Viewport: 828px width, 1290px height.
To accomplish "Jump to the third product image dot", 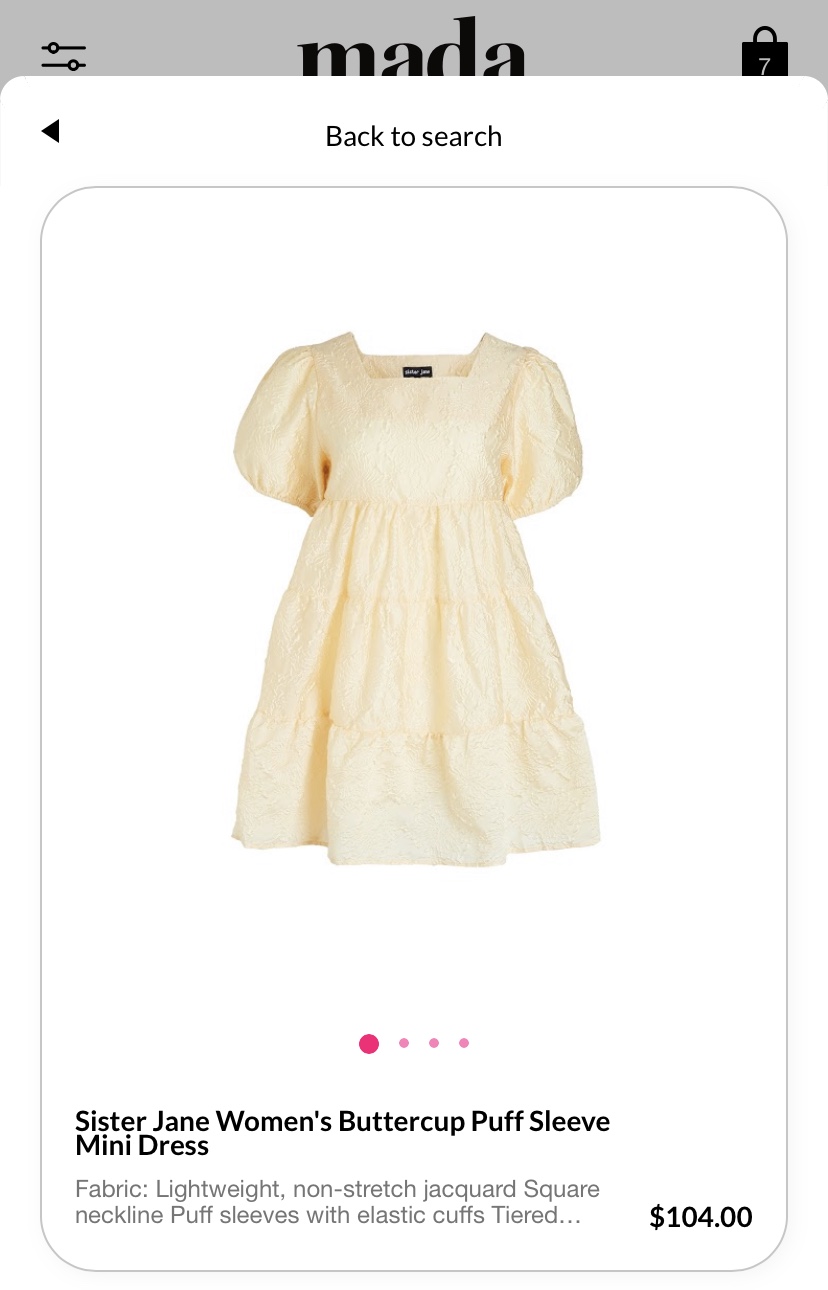I will point(434,1043).
